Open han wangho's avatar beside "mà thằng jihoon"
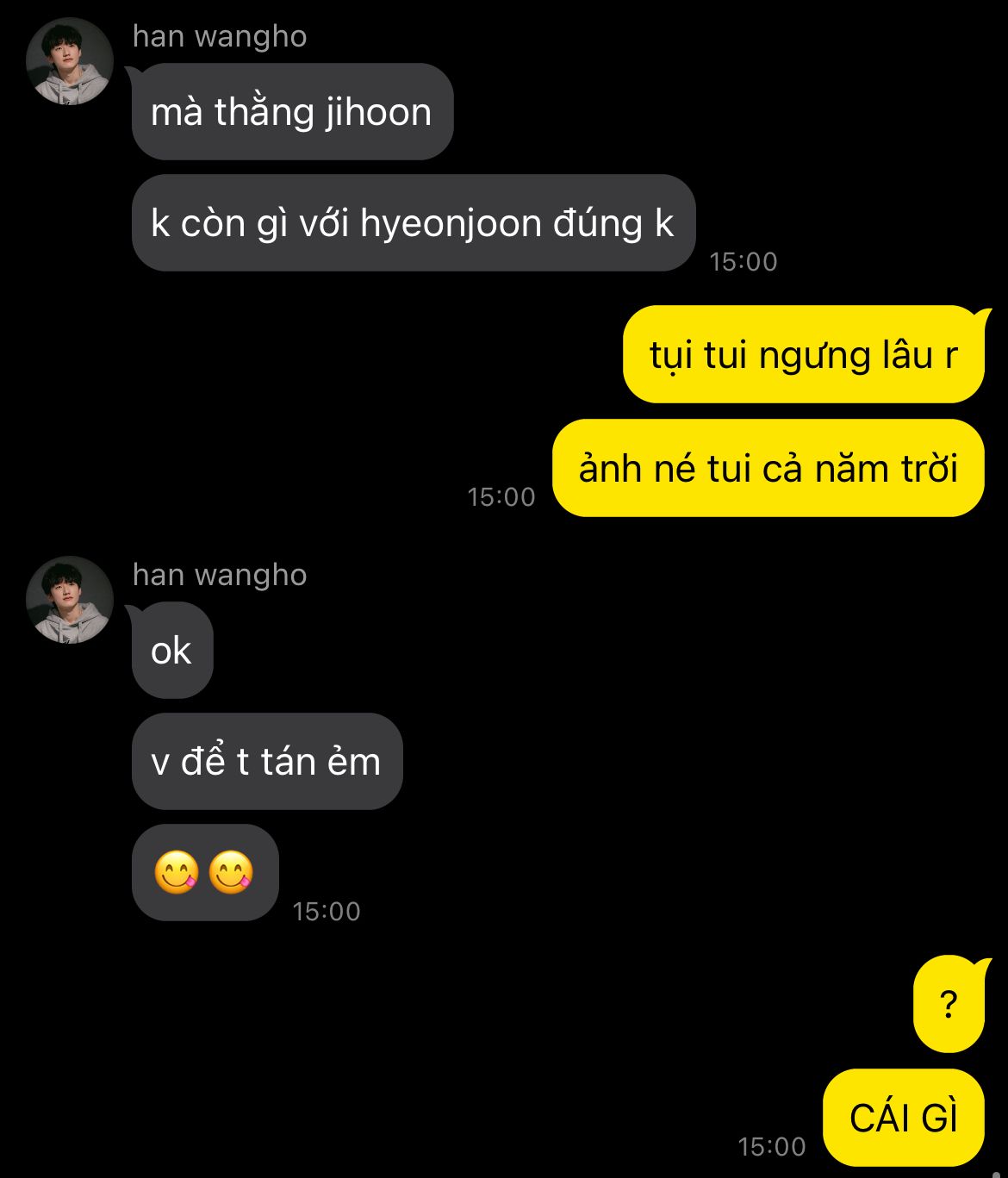The image size is (1008, 1178). pyautogui.click(x=69, y=61)
